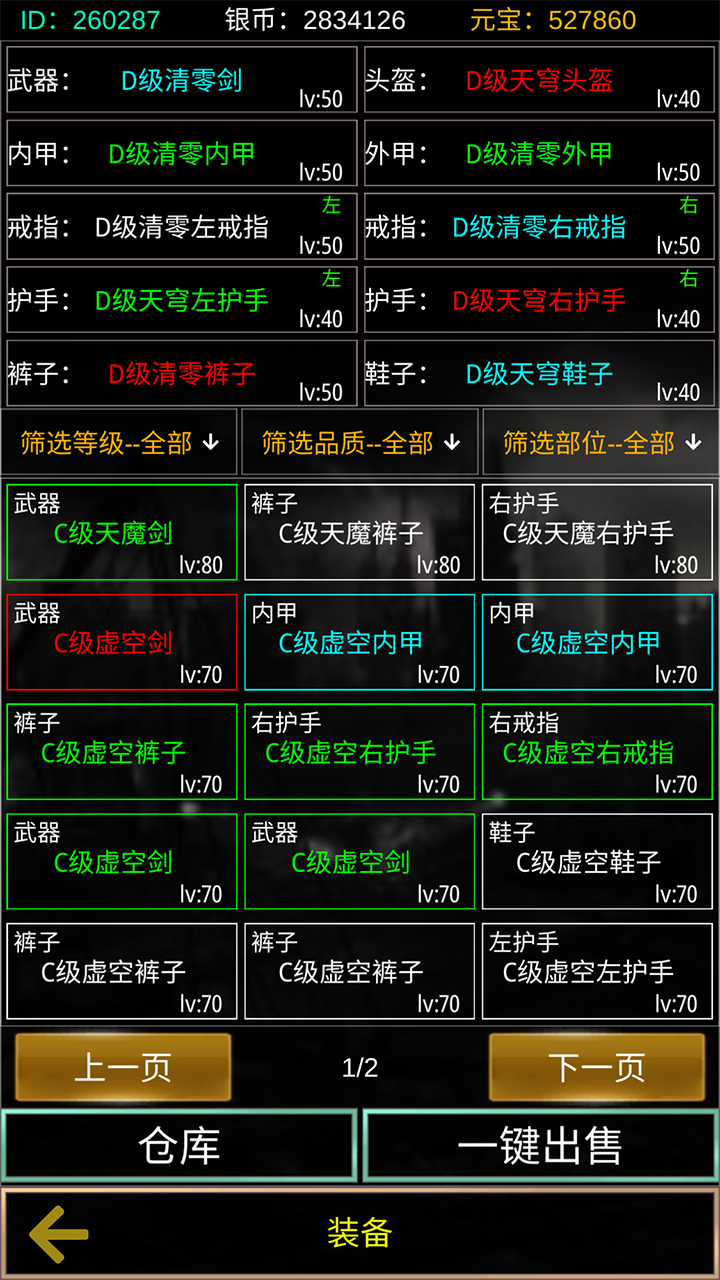Tap the C级虚空内甲 with cyan text
Viewport: 720px width, 1280px height.
coord(359,642)
